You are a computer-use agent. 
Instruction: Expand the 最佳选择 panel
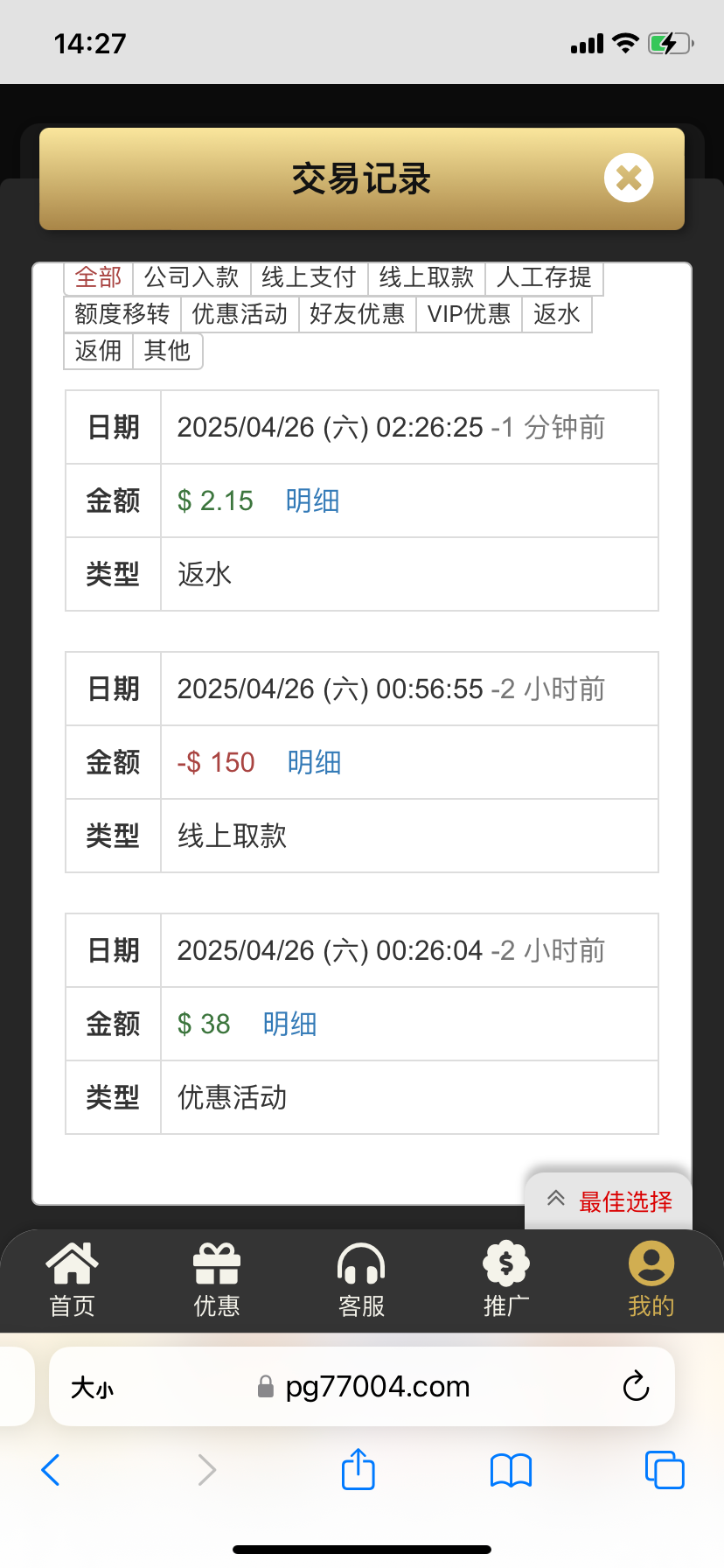pos(609,1201)
